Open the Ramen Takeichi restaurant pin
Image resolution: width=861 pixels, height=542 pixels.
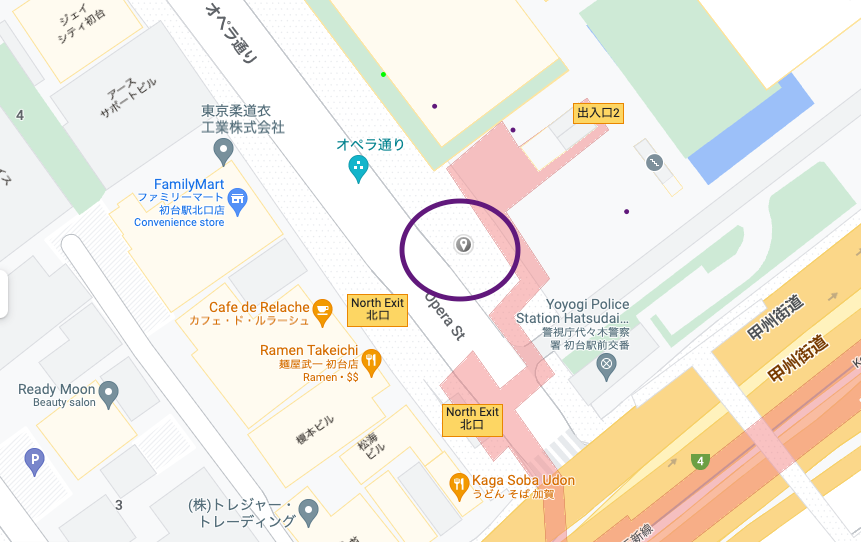click(371, 360)
